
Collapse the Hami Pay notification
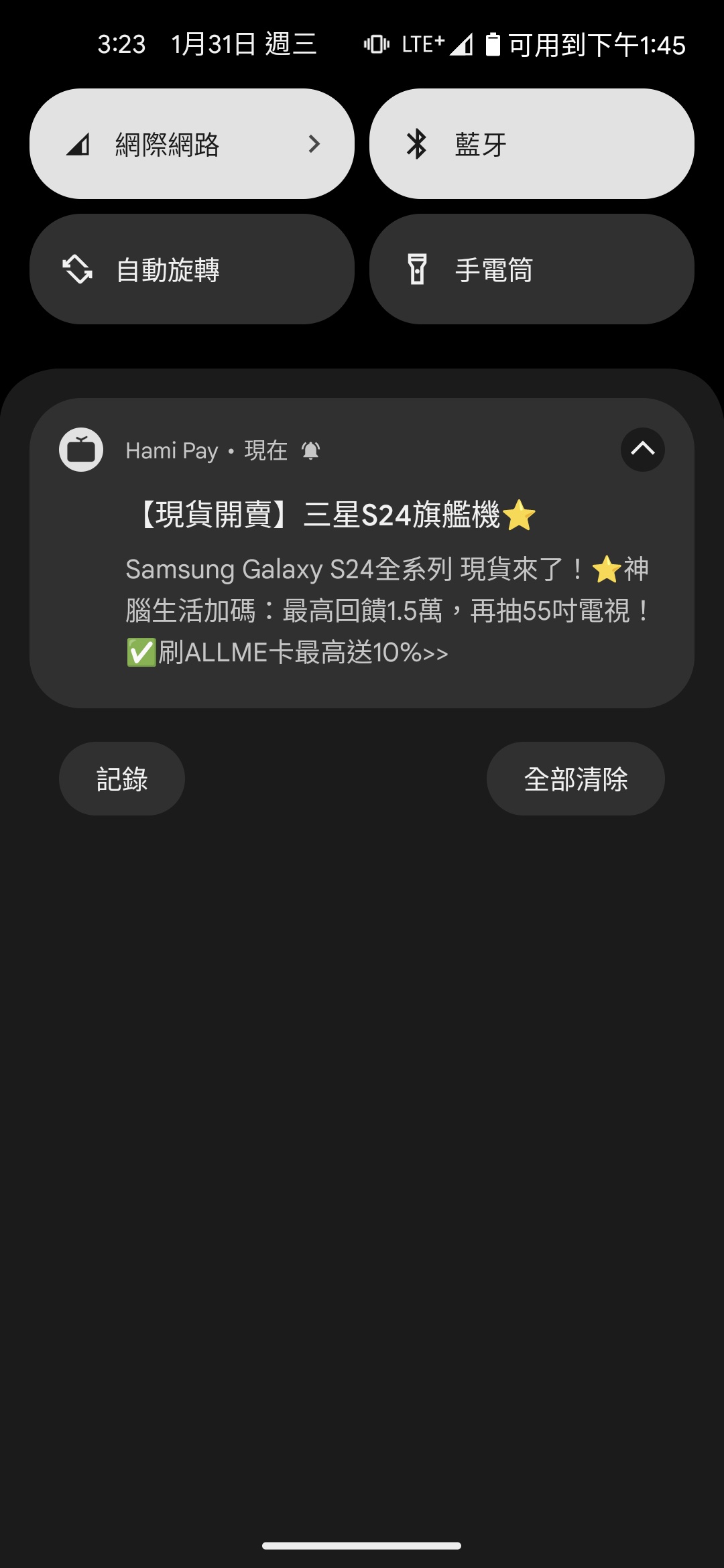(642, 450)
